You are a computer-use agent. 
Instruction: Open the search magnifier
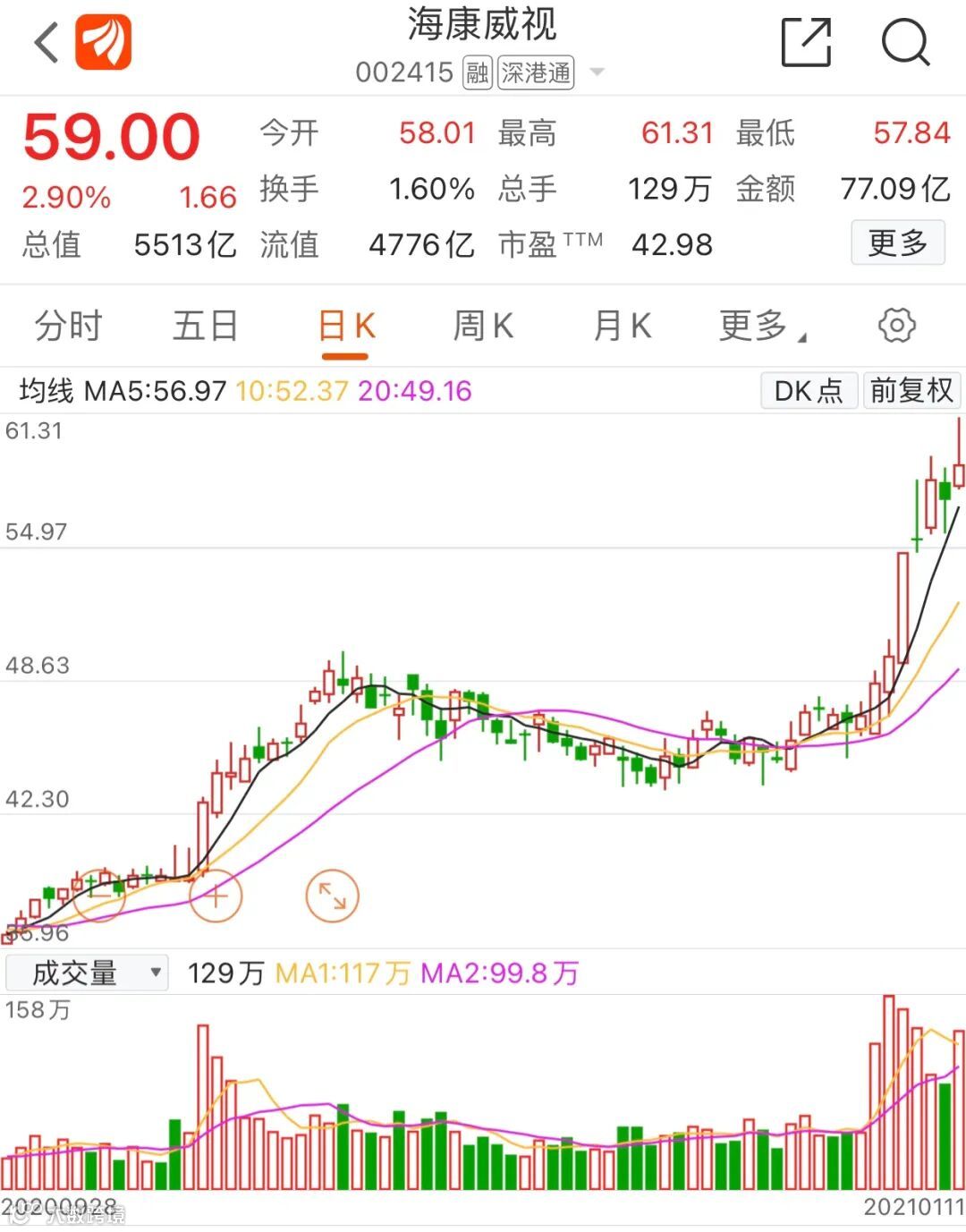[x=905, y=42]
